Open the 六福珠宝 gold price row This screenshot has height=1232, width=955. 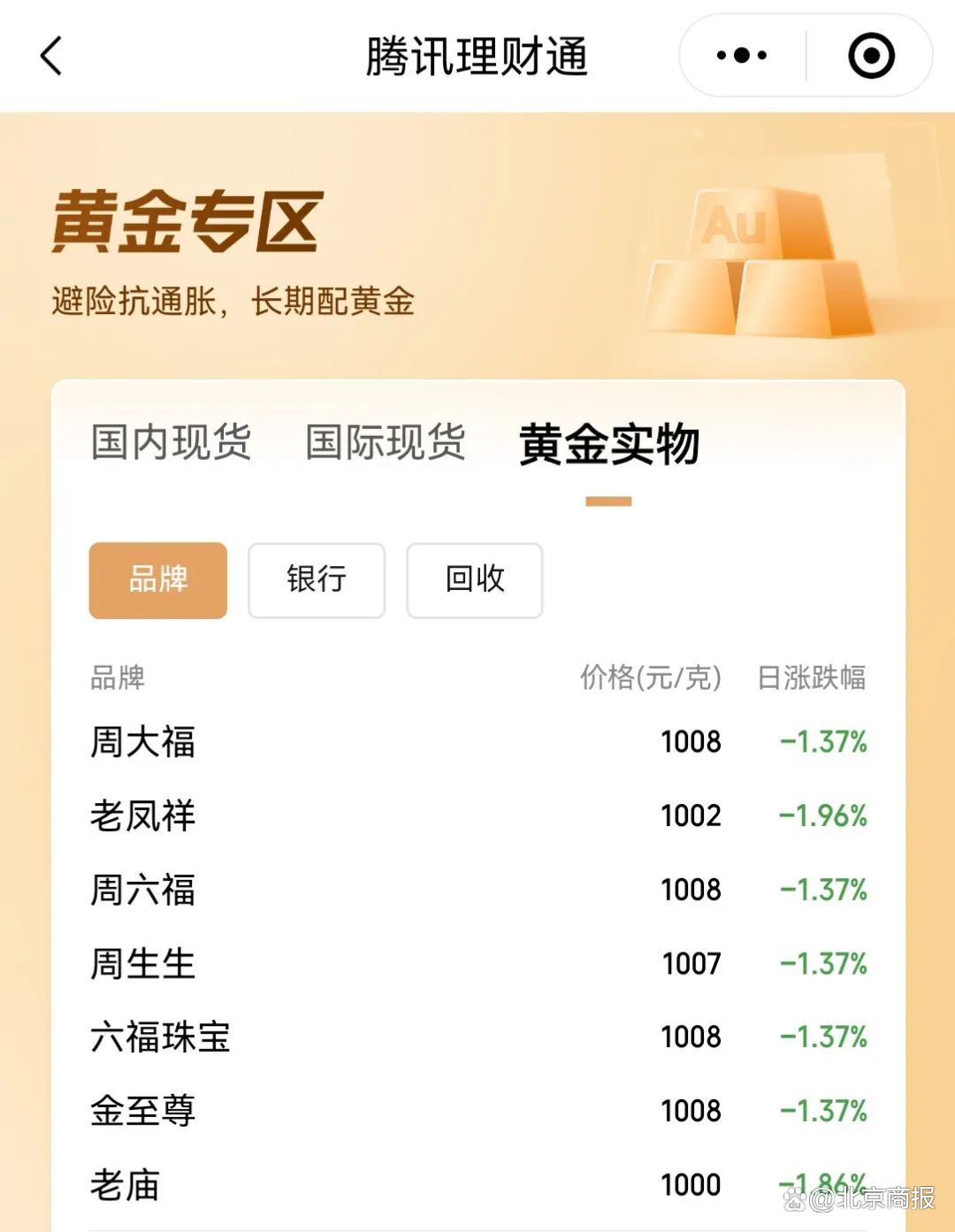tap(477, 1037)
